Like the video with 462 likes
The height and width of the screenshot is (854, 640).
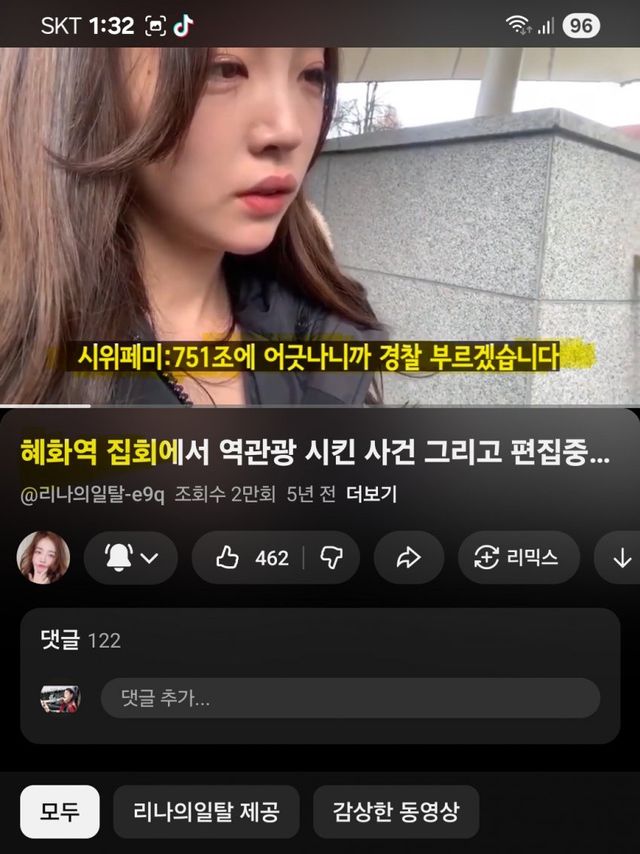[254, 558]
